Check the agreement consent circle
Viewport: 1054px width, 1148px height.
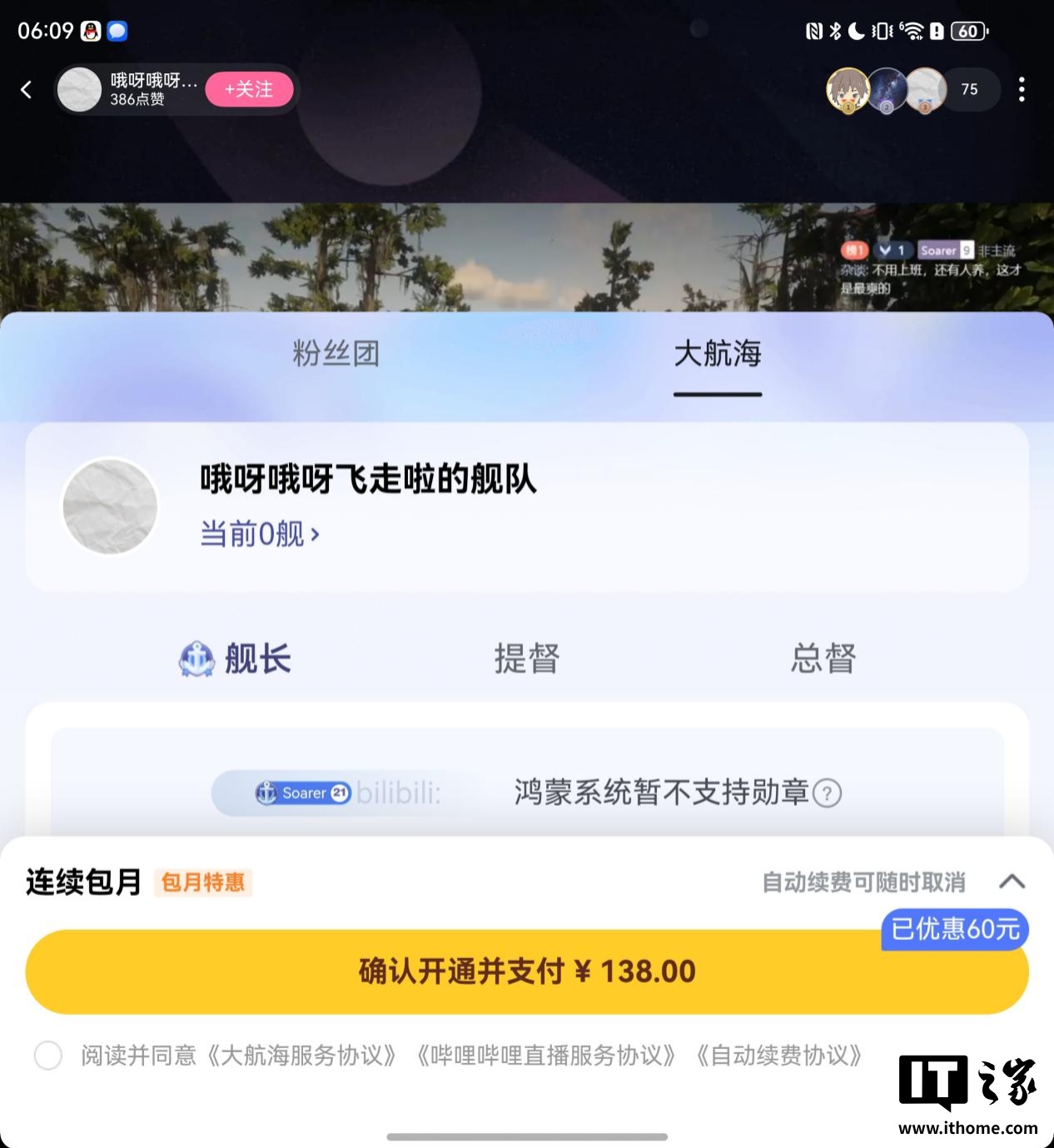point(48,1055)
